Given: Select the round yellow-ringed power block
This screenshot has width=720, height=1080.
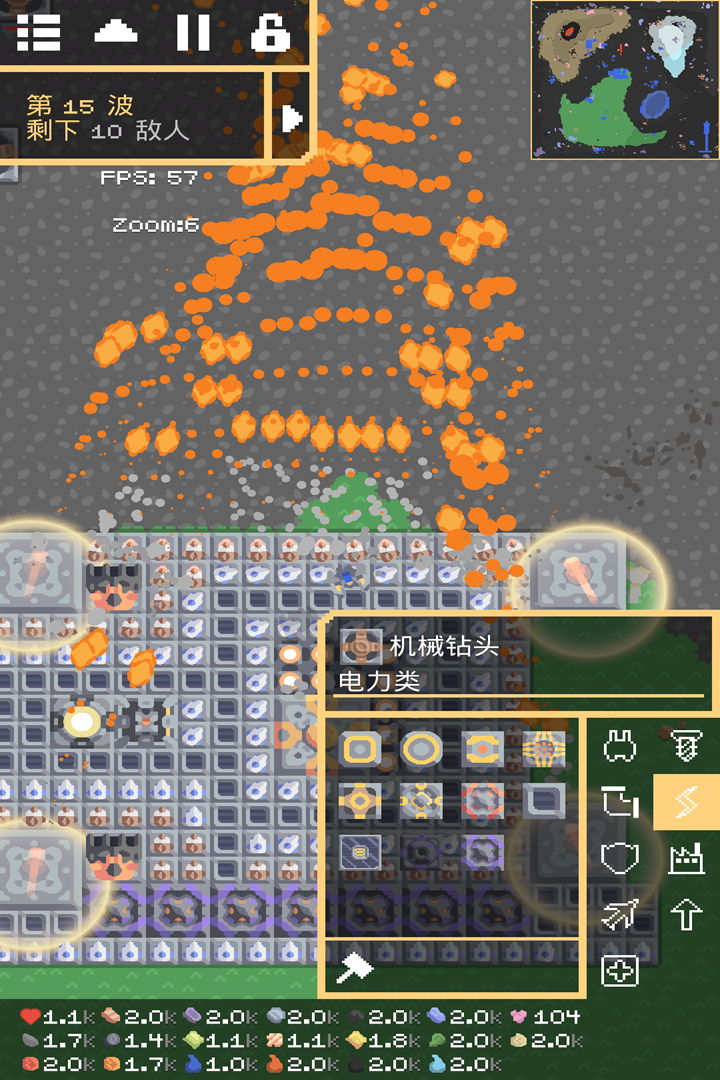Looking at the screenshot, I should coord(421,748).
